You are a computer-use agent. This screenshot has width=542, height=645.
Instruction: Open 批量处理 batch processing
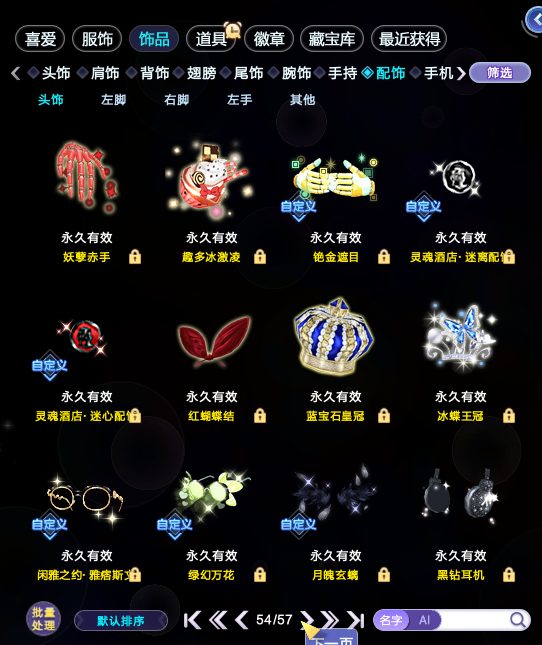coord(43,619)
